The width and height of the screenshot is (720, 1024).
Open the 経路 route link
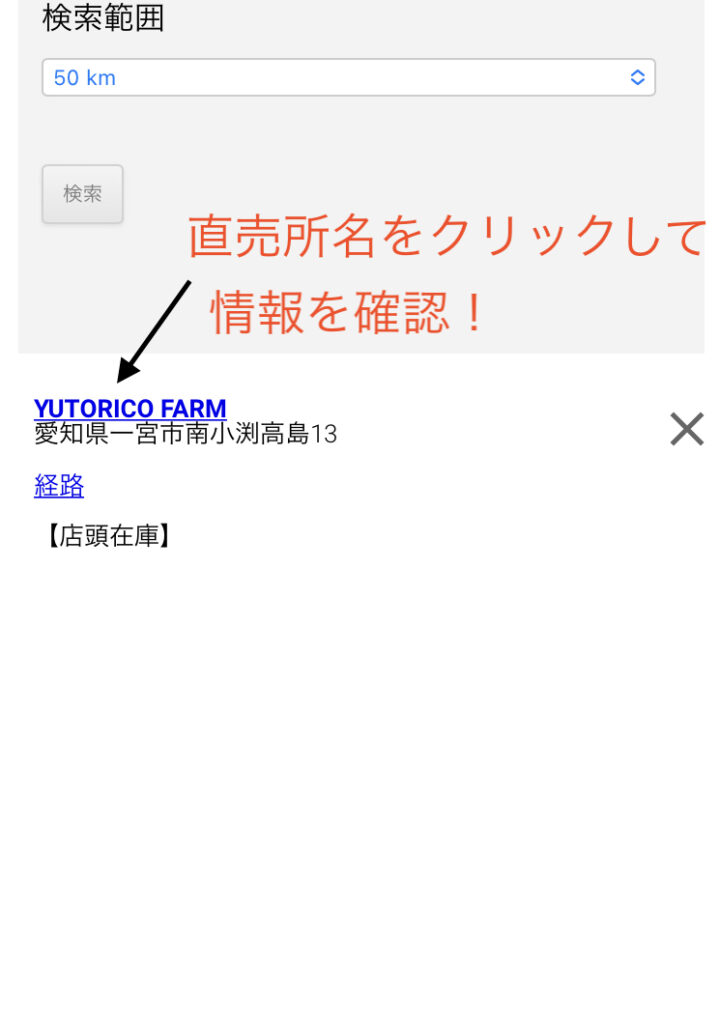[59, 487]
